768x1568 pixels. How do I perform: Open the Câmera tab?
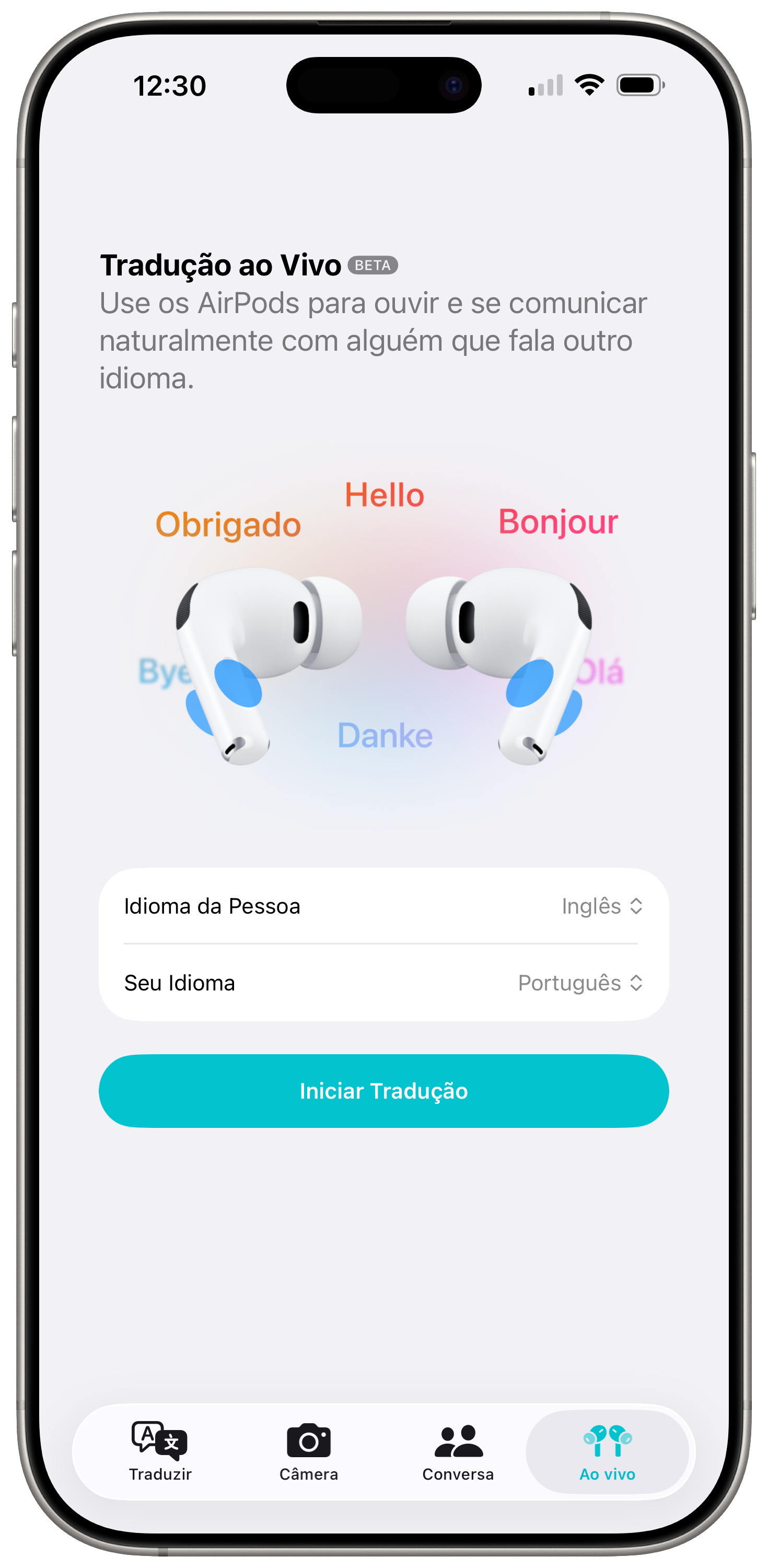309,1452
